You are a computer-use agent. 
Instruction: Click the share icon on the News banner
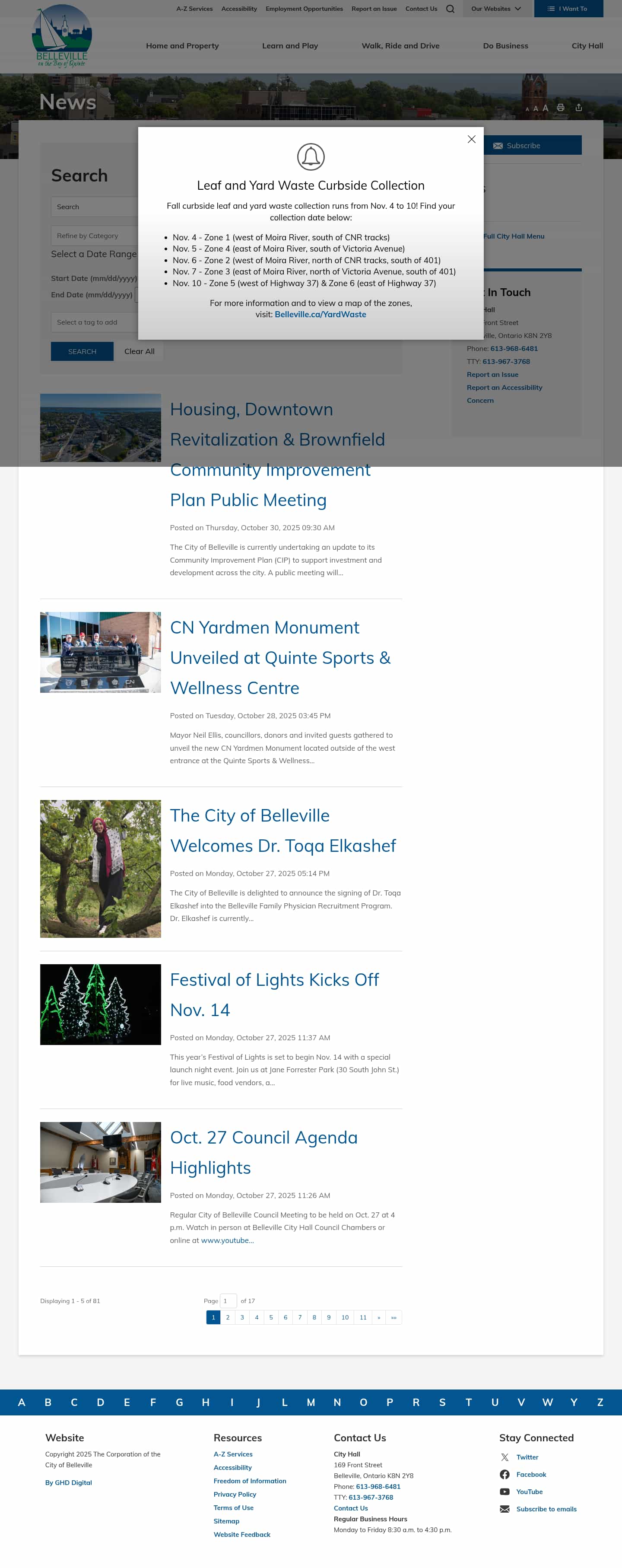pos(578,107)
